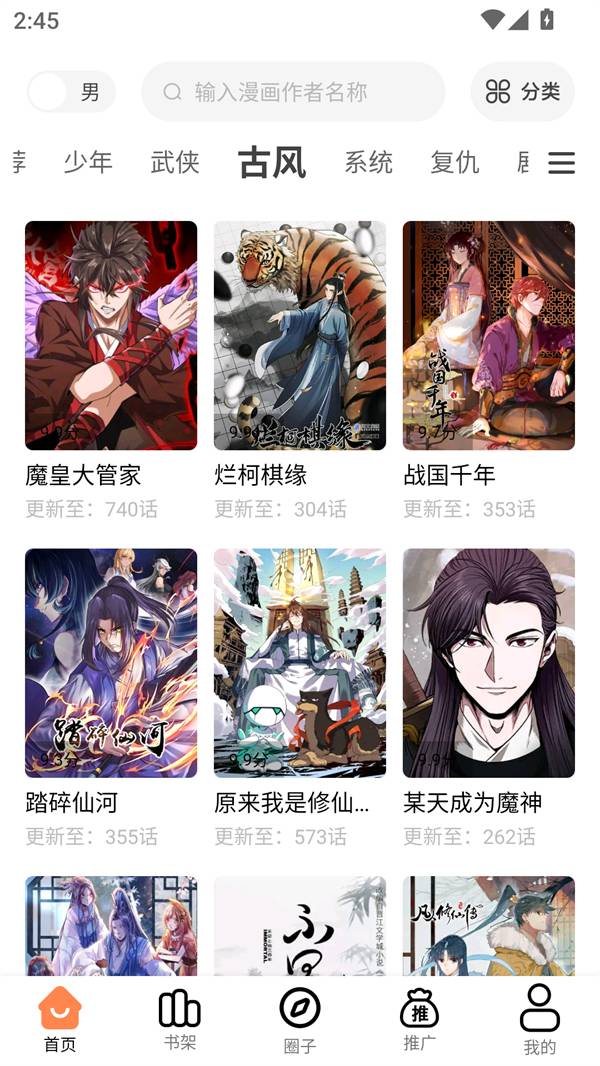Switch to the 少年 tab
Image resolution: width=600 pixels, height=1066 pixels.
[x=88, y=162]
